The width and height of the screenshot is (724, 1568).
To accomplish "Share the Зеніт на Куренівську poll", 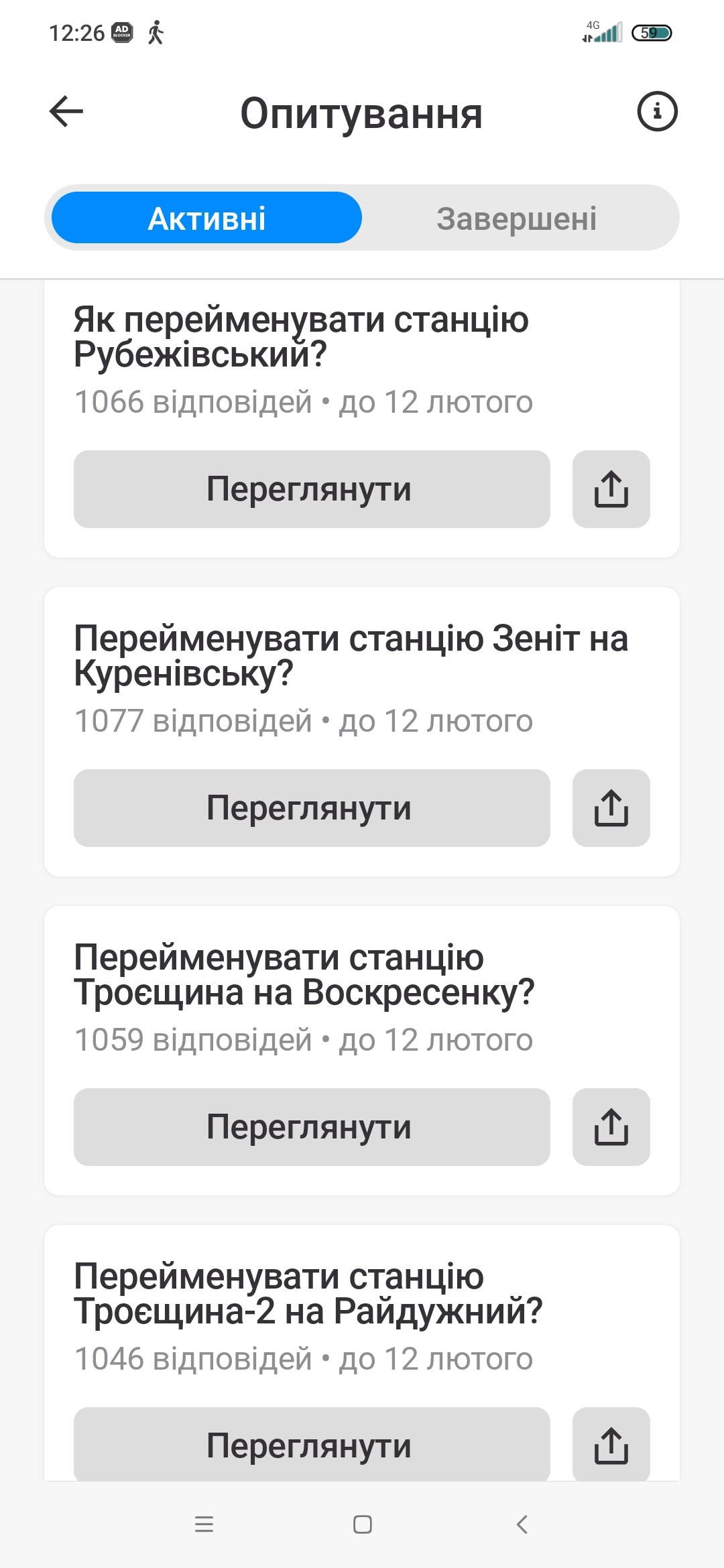I will pyautogui.click(x=611, y=808).
